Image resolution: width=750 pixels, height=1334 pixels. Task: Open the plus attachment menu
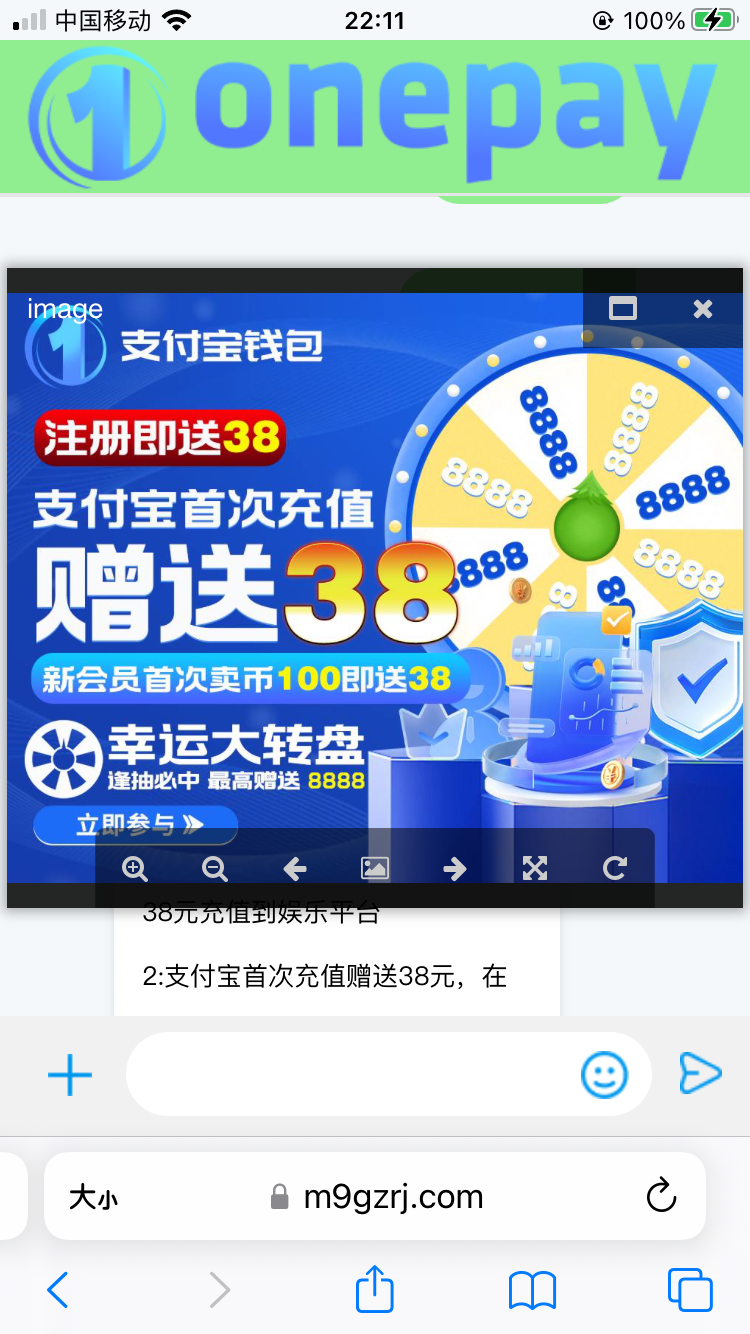coord(70,1076)
